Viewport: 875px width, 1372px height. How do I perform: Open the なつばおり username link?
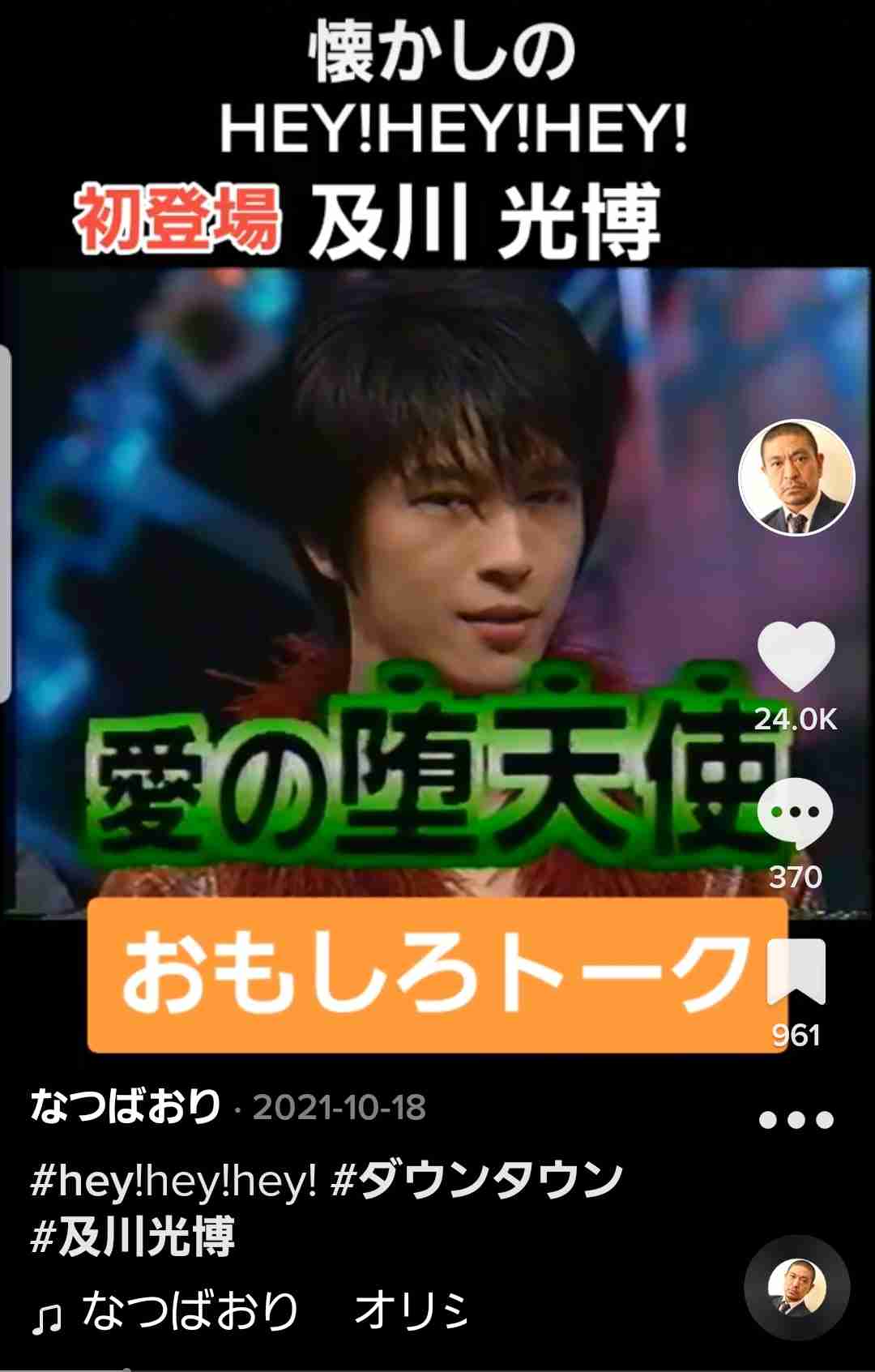(x=126, y=1107)
